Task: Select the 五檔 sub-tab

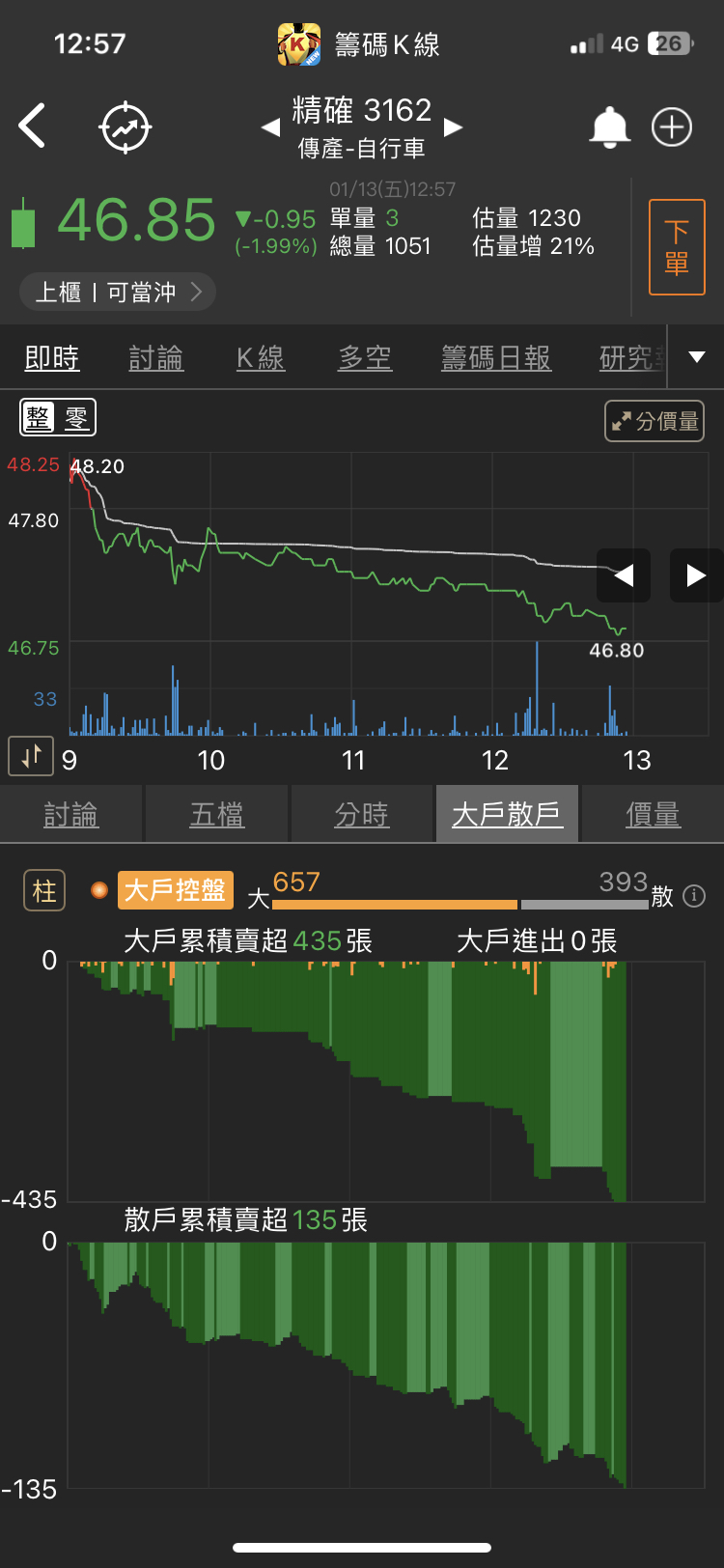Action: click(217, 815)
